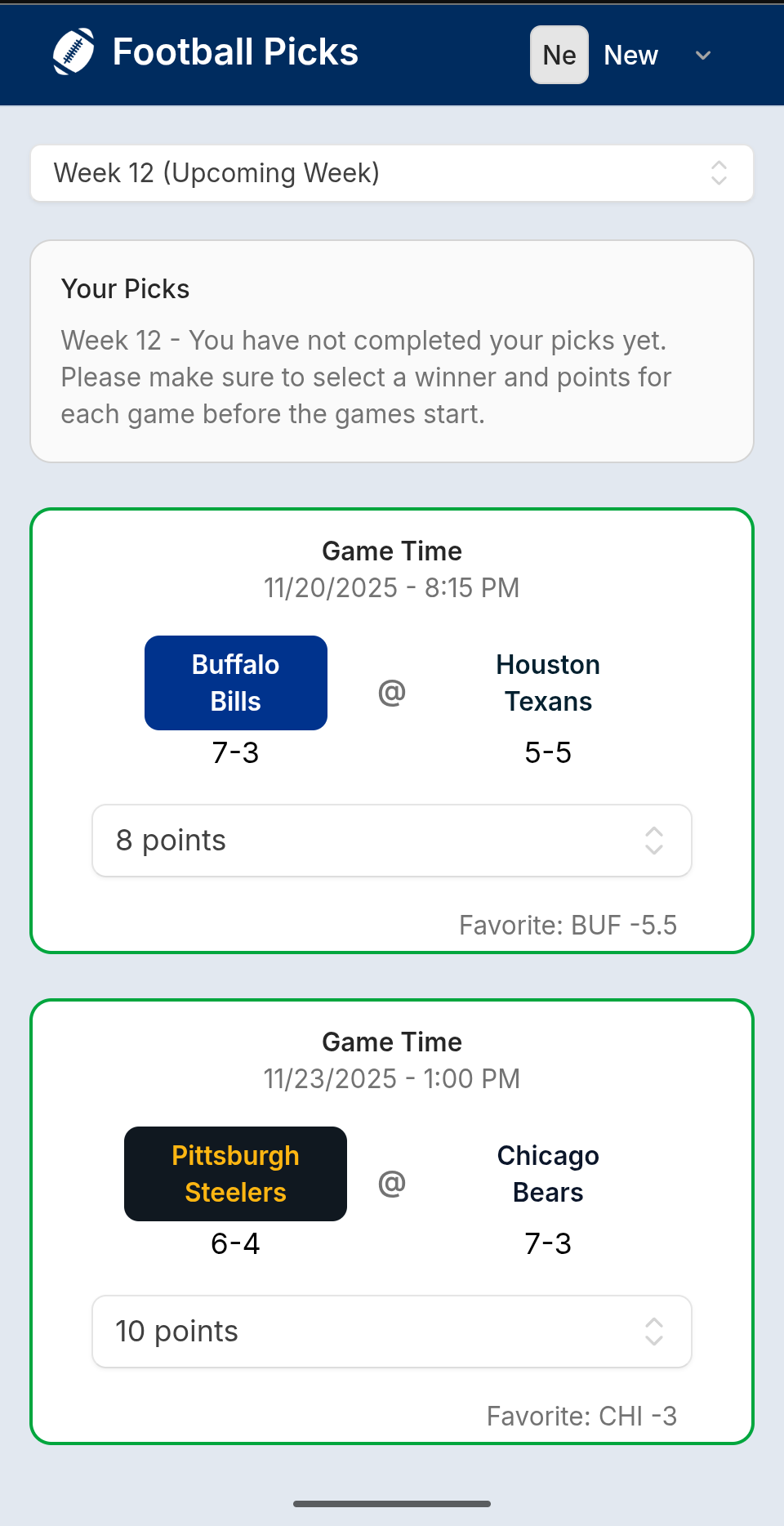The width and height of the screenshot is (784, 1526).
Task: Click the @ symbol in the Steelers game
Action: (390, 1183)
